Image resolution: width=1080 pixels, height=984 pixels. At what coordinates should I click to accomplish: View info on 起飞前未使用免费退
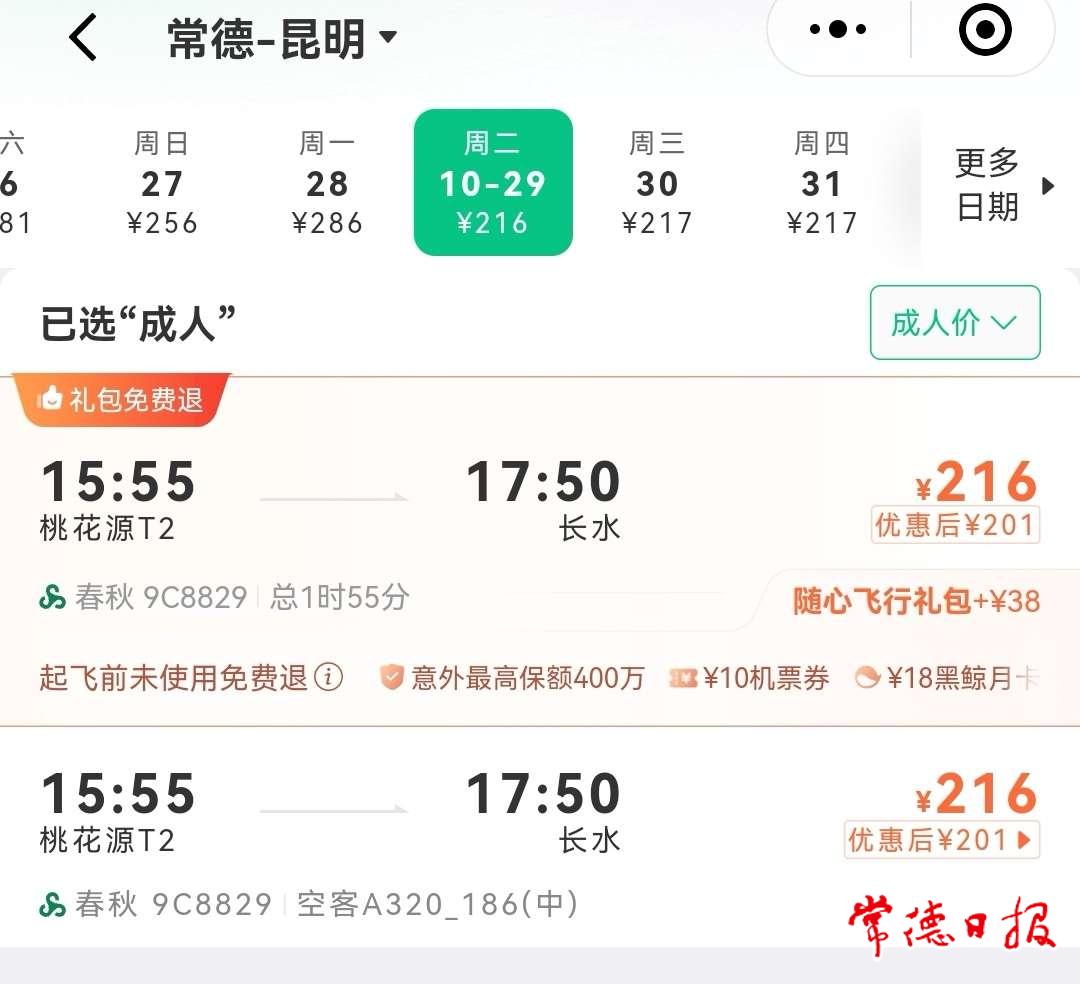(329, 678)
